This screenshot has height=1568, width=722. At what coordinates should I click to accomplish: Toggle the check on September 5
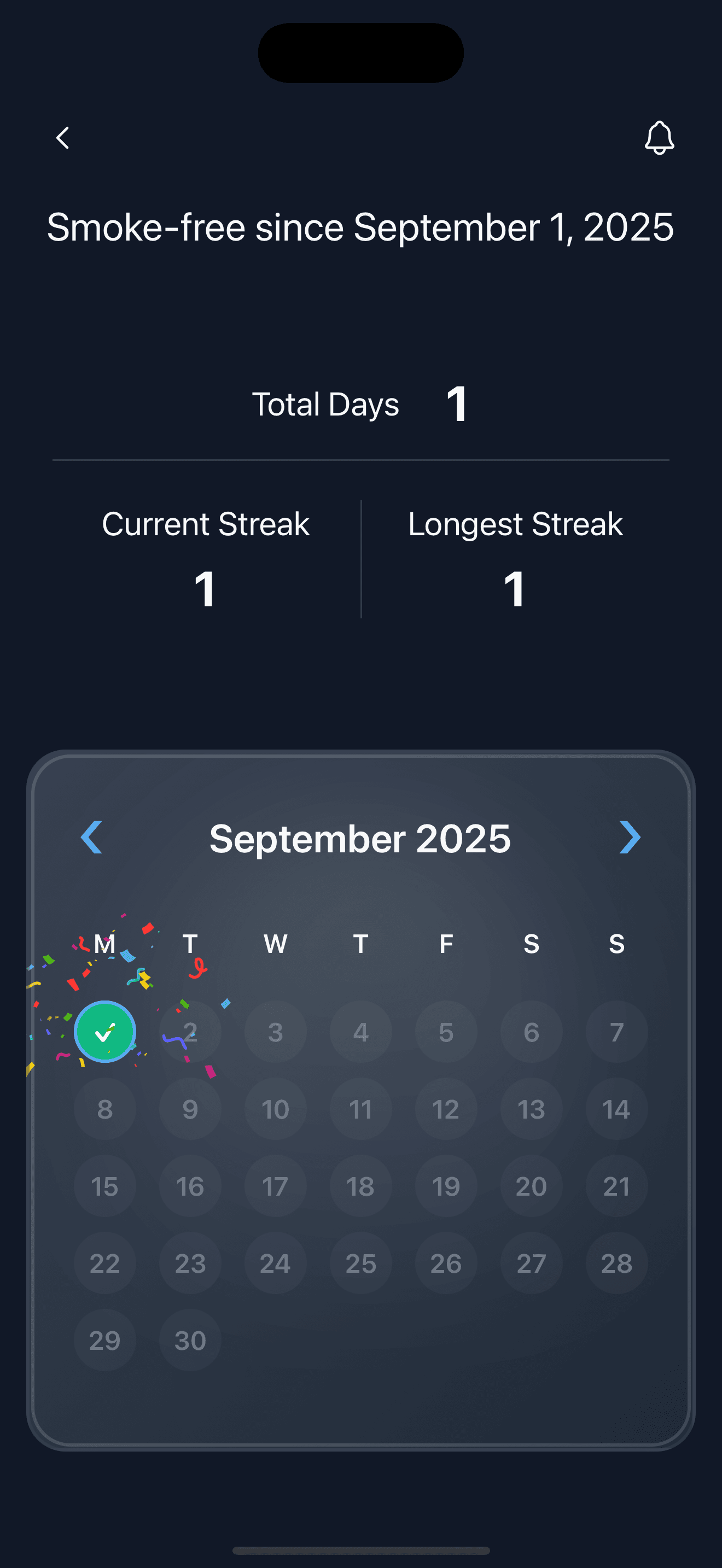pos(446,1031)
